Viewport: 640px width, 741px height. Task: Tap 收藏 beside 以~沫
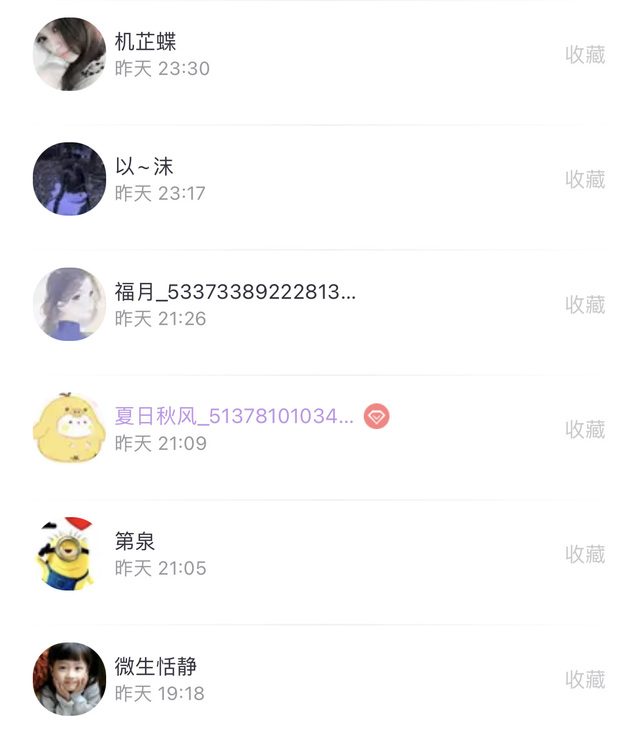[585, 180]
